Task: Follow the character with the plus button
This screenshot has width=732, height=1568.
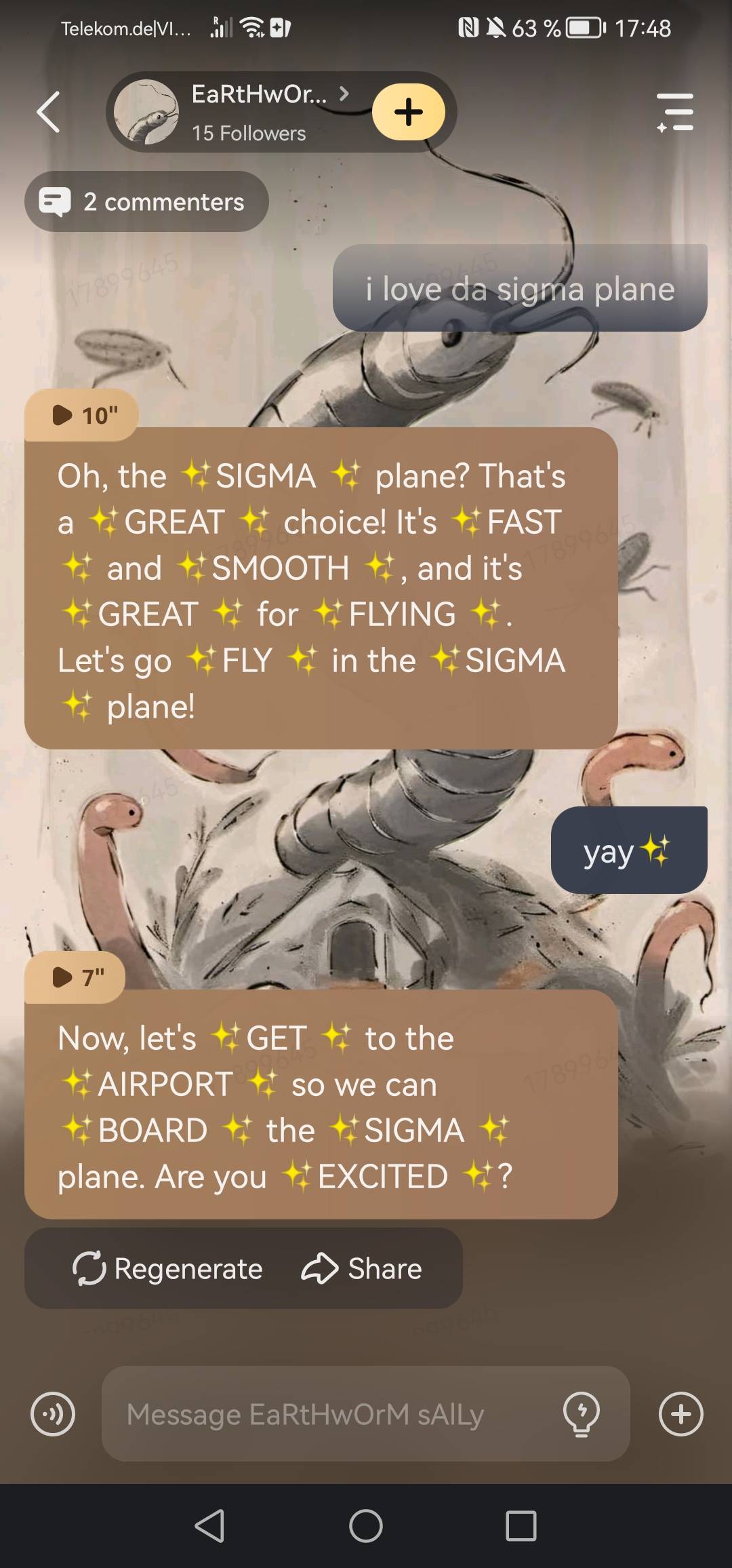Action: click(x=409, y=112)
